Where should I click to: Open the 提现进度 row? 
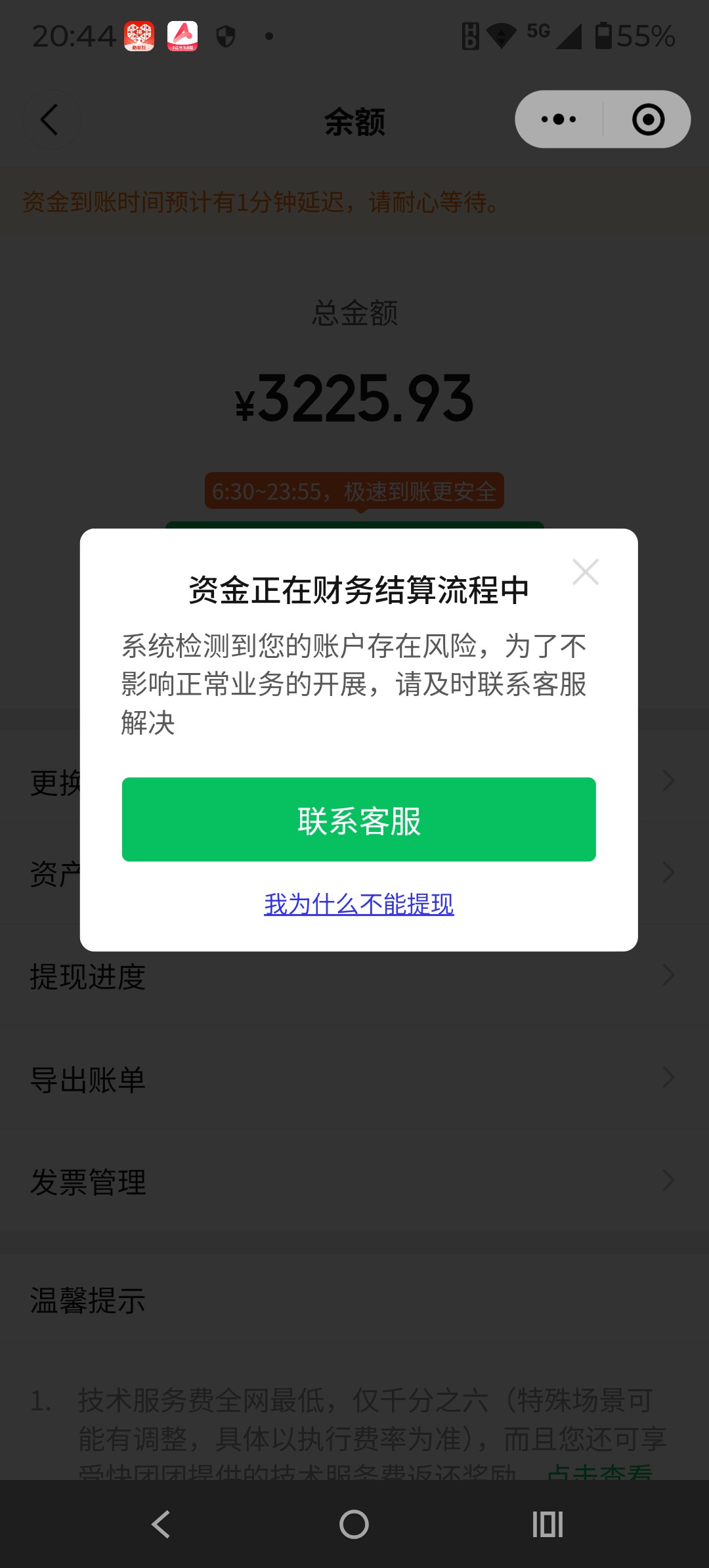354,976
